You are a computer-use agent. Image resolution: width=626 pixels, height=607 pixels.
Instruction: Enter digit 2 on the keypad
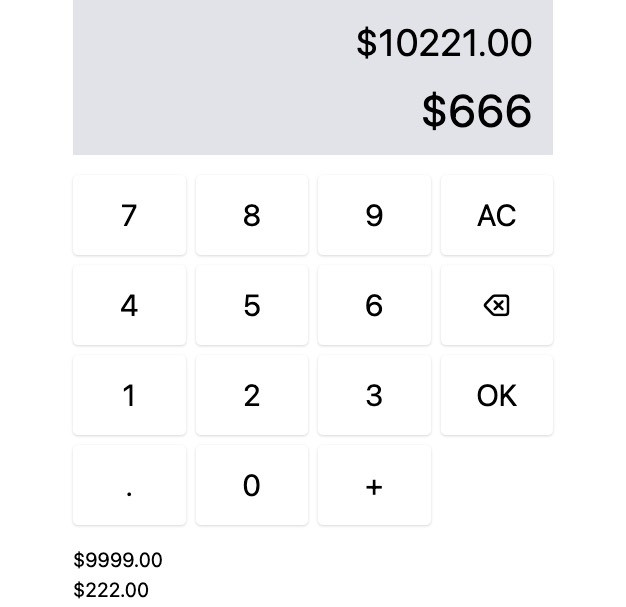252,395
